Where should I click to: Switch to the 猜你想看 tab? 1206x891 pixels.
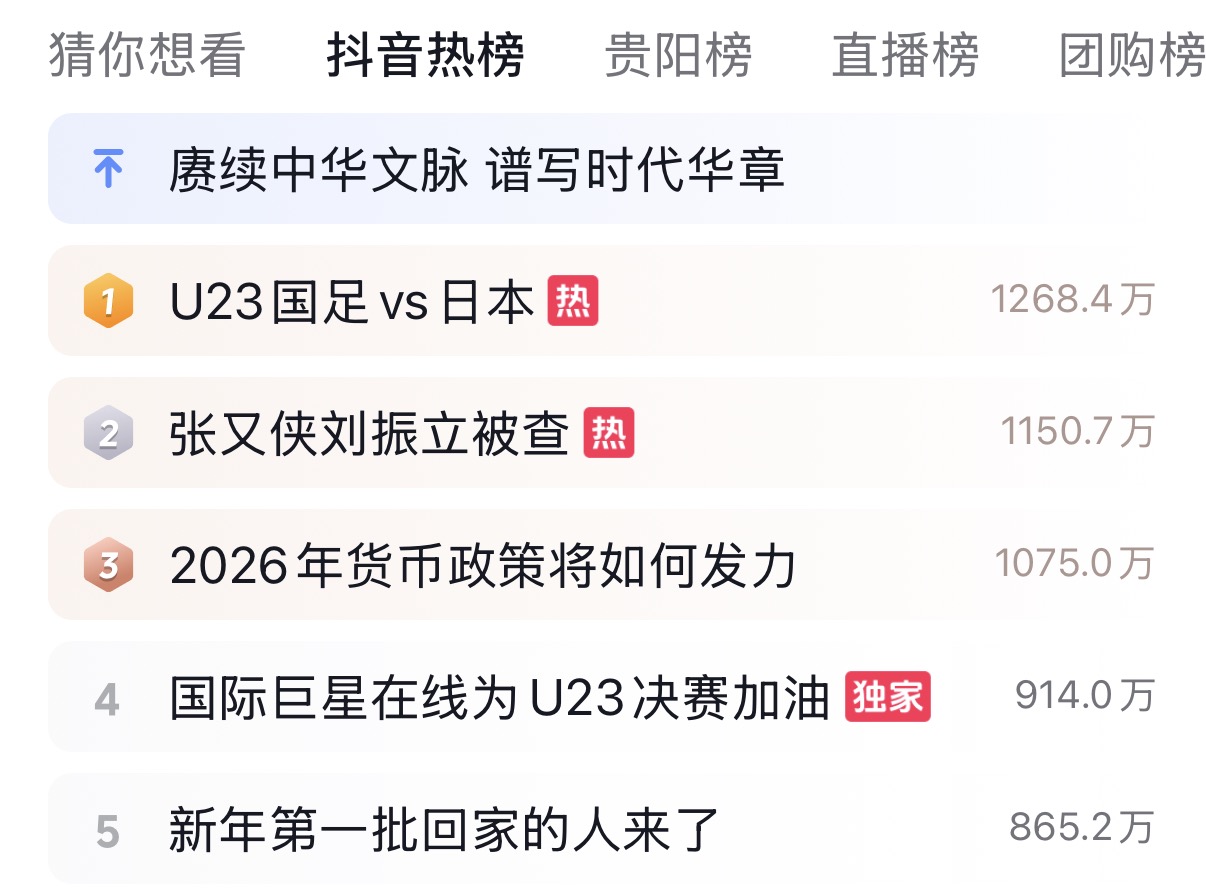pyautogui.click(x=147, y=55)
